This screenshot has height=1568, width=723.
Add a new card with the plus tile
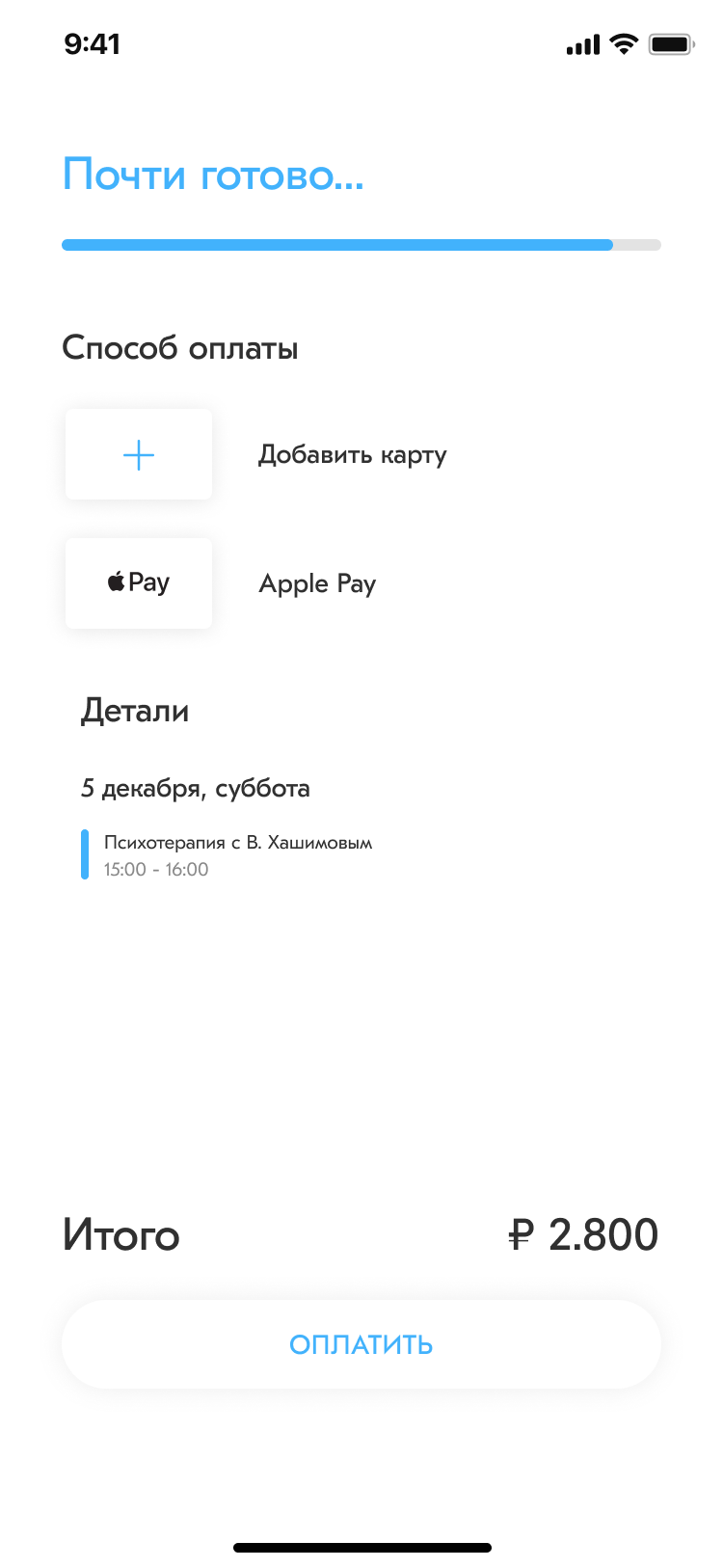pos(139,455)
